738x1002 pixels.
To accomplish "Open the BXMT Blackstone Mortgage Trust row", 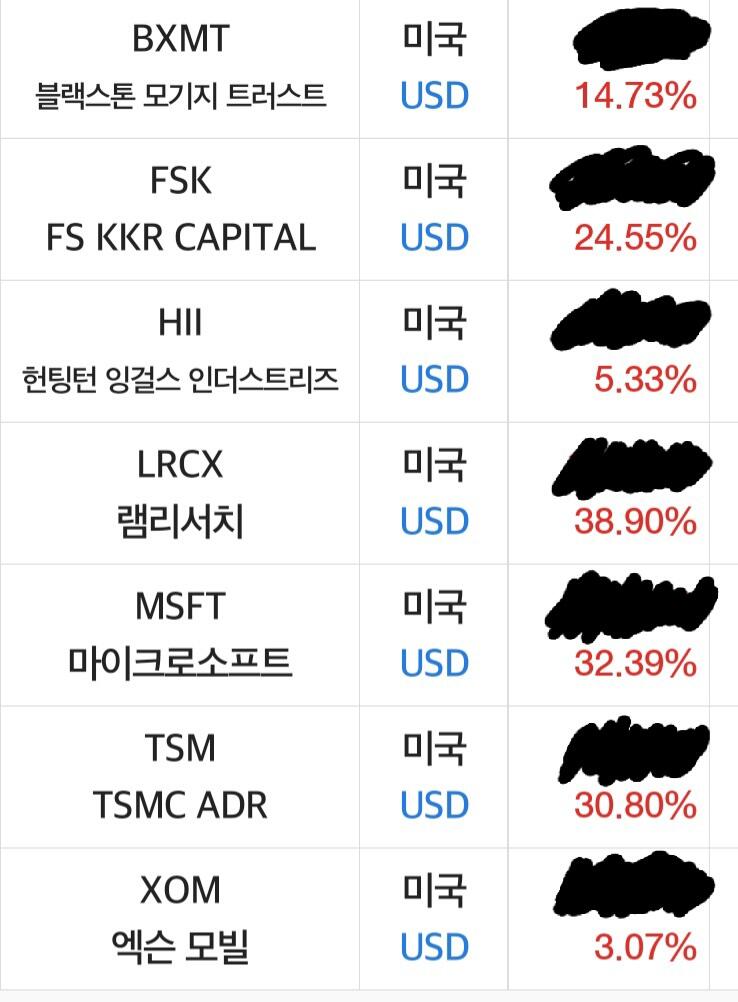I will tap(181, 68).
